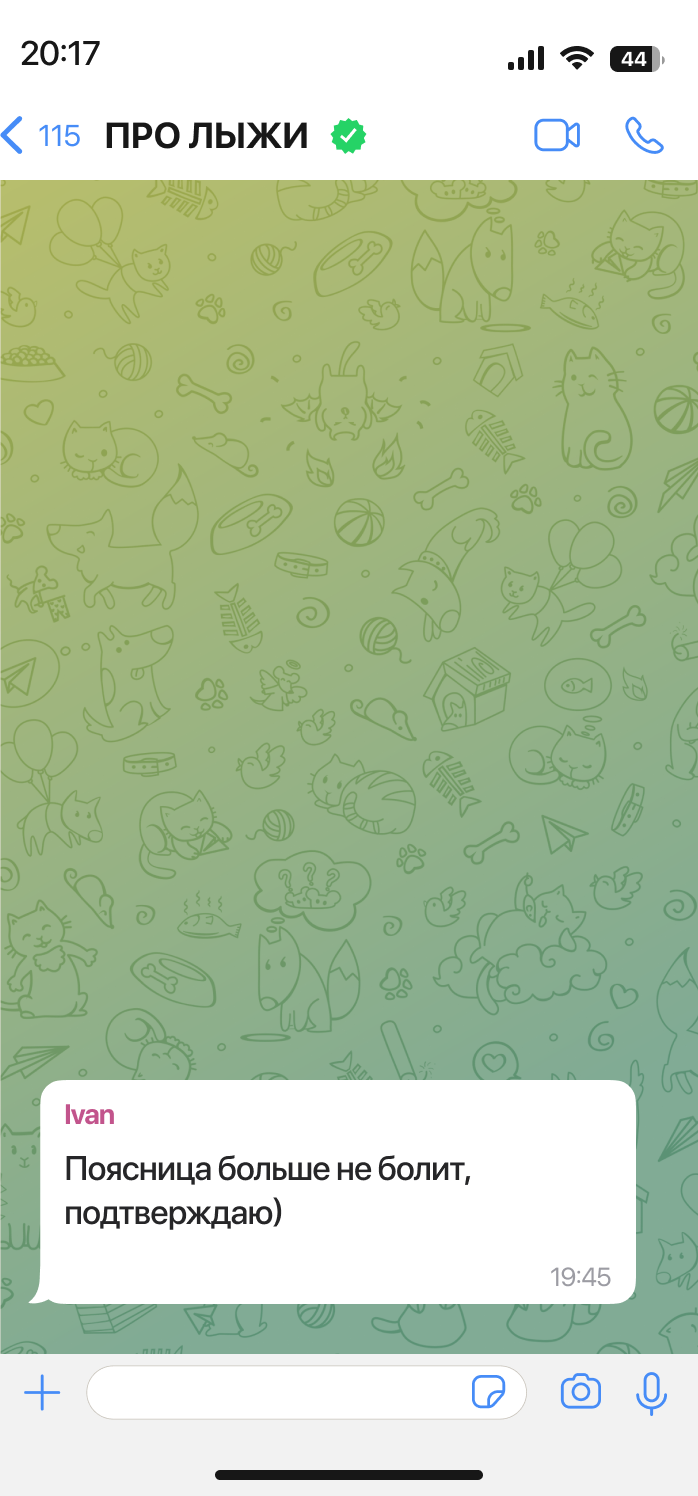Viewport: 698px width, 1496px height.
Task: Open ПРО ЛЫЖИ chat info
Action: [207, 135]
